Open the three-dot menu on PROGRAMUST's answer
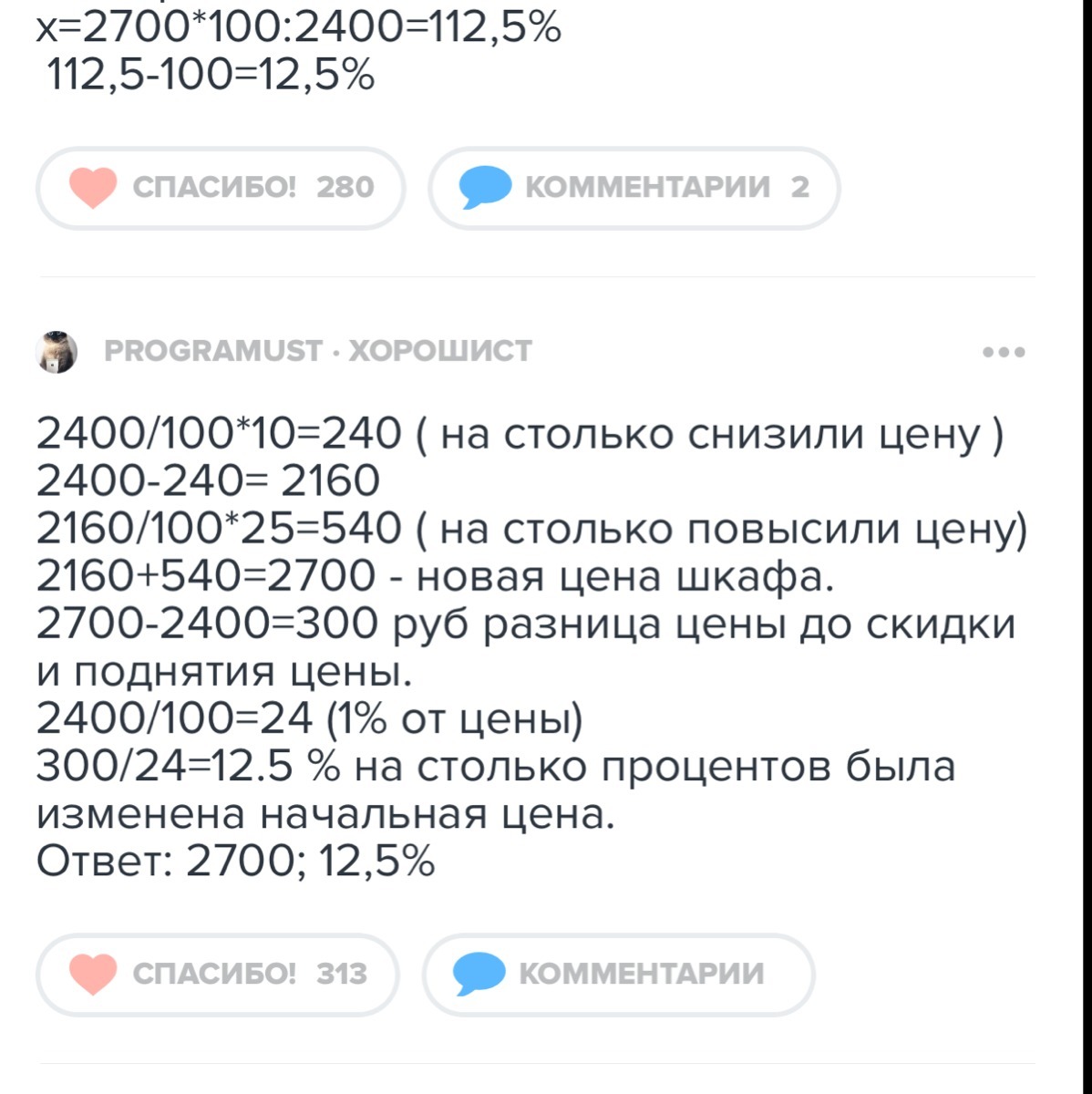Image resolution: width=1092 pixels, height=1094 pixels. coord(1004,352)
